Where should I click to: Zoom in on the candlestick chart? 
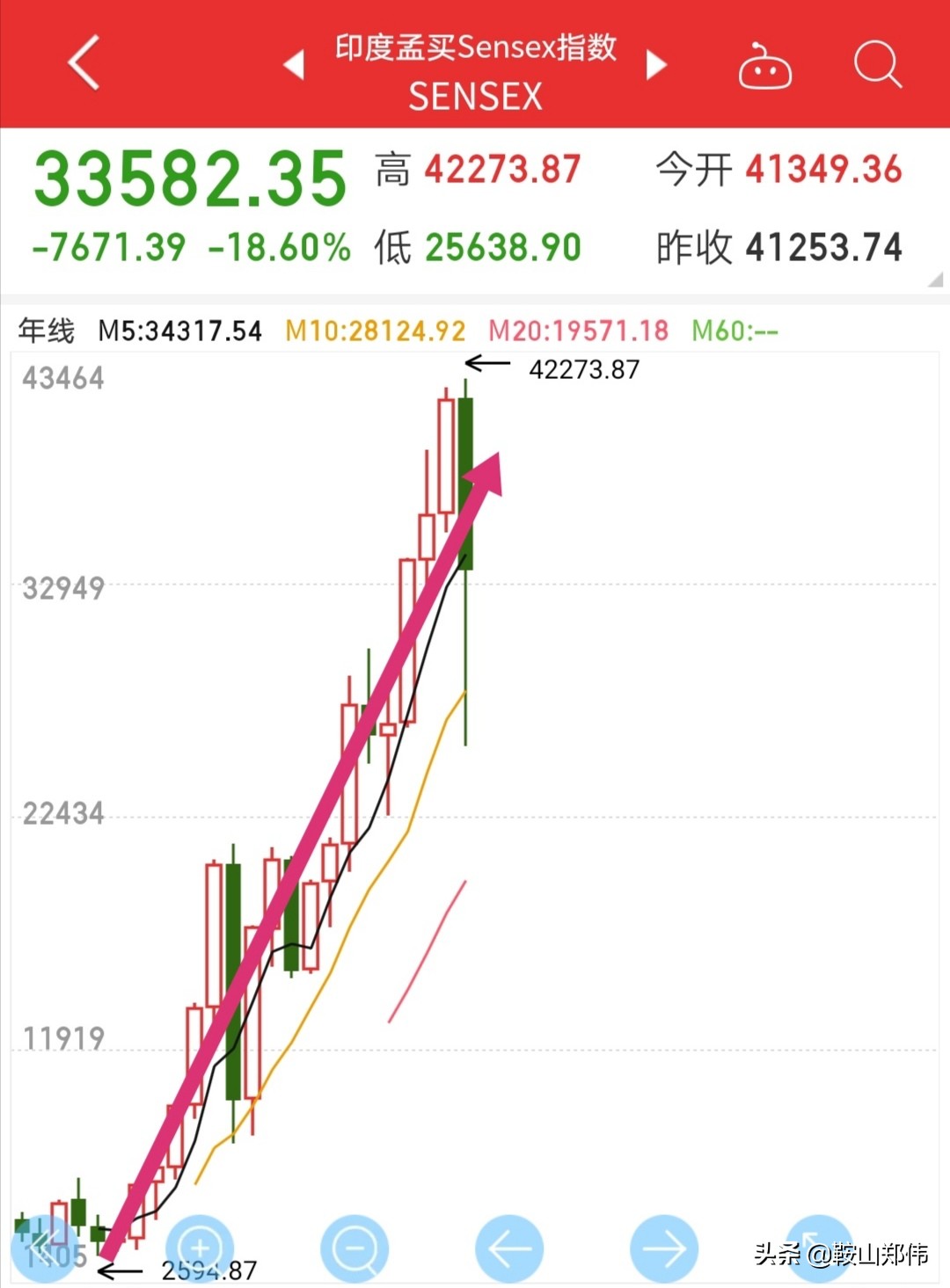[x=200, y=1248]
